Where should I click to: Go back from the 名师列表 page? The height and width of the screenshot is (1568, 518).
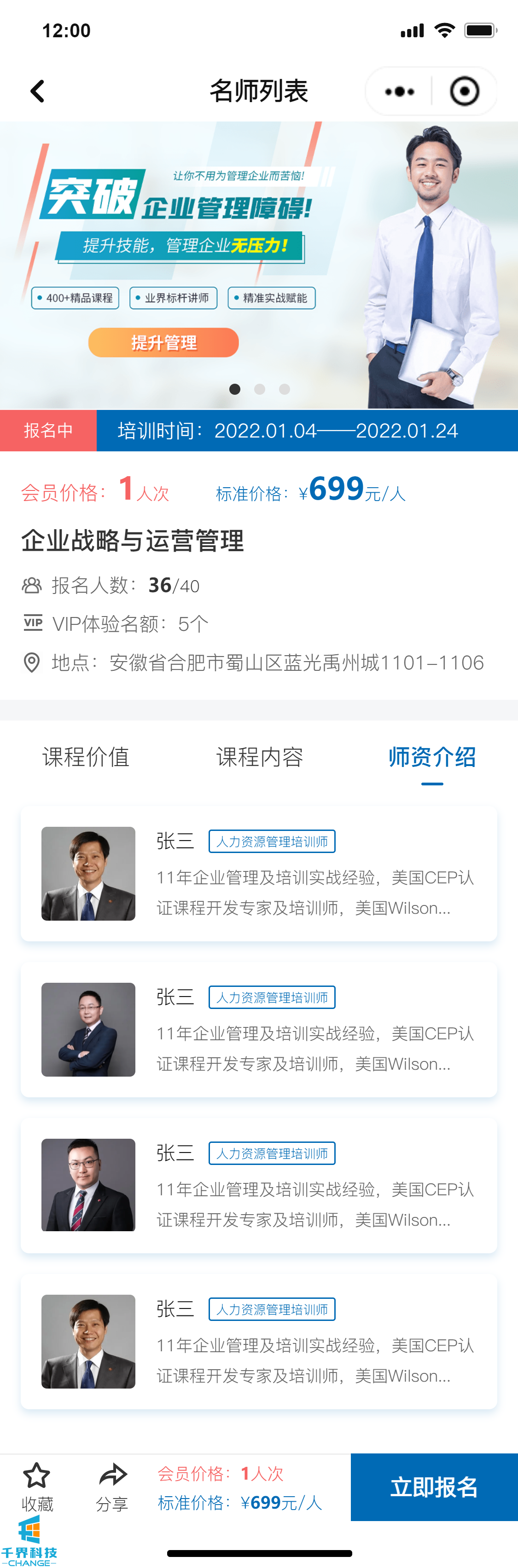pos(38,92)
